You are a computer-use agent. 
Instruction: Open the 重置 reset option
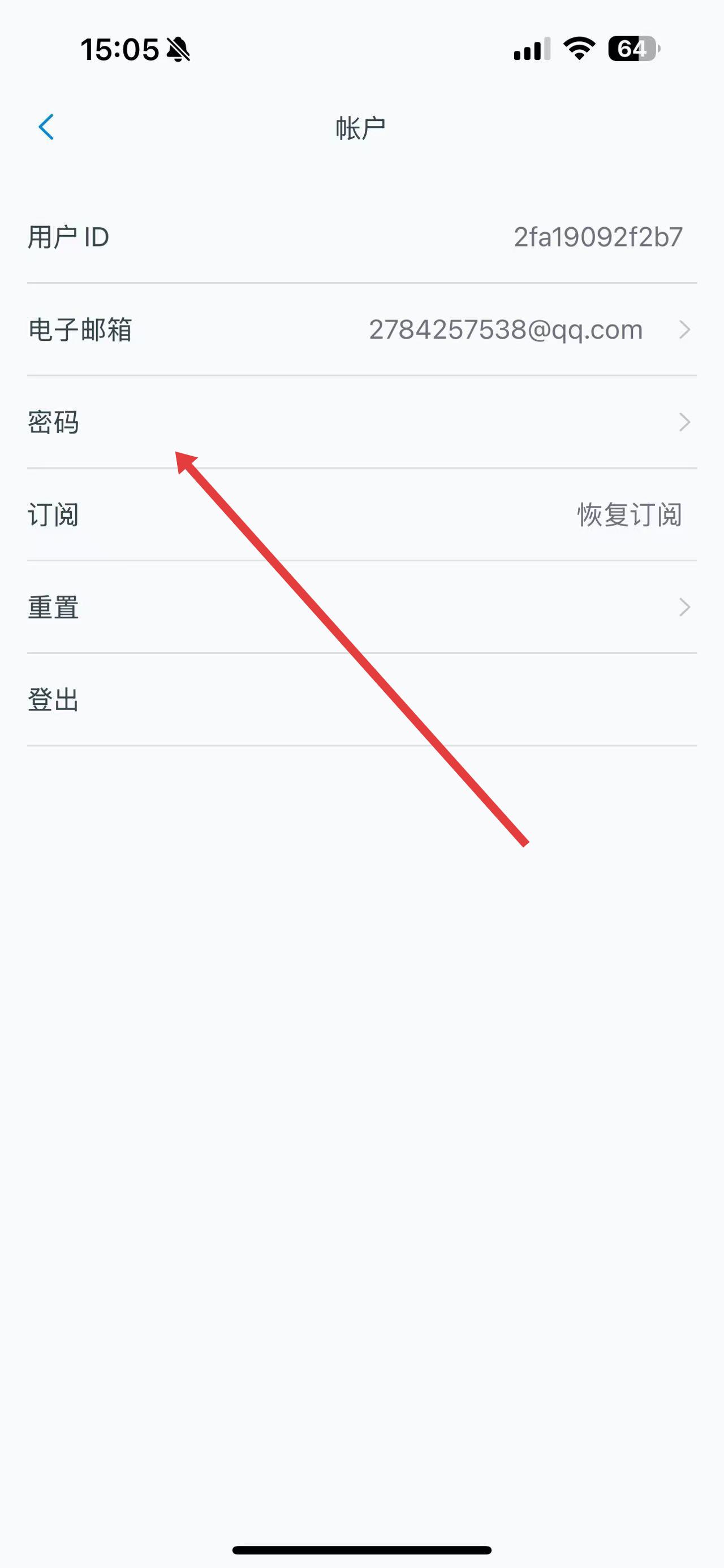pyautogui.click(x=361, y=608)
